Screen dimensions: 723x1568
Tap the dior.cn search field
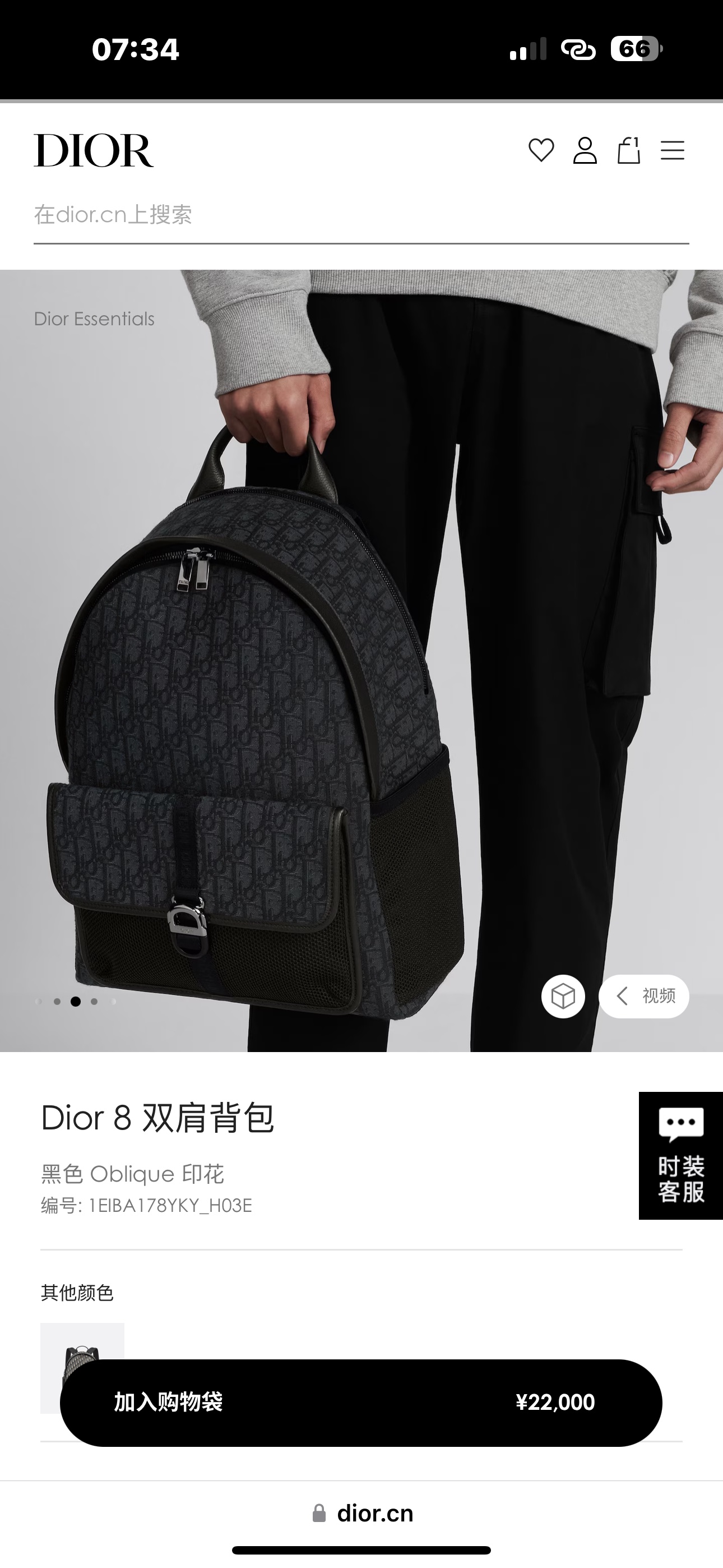point(360,215)
